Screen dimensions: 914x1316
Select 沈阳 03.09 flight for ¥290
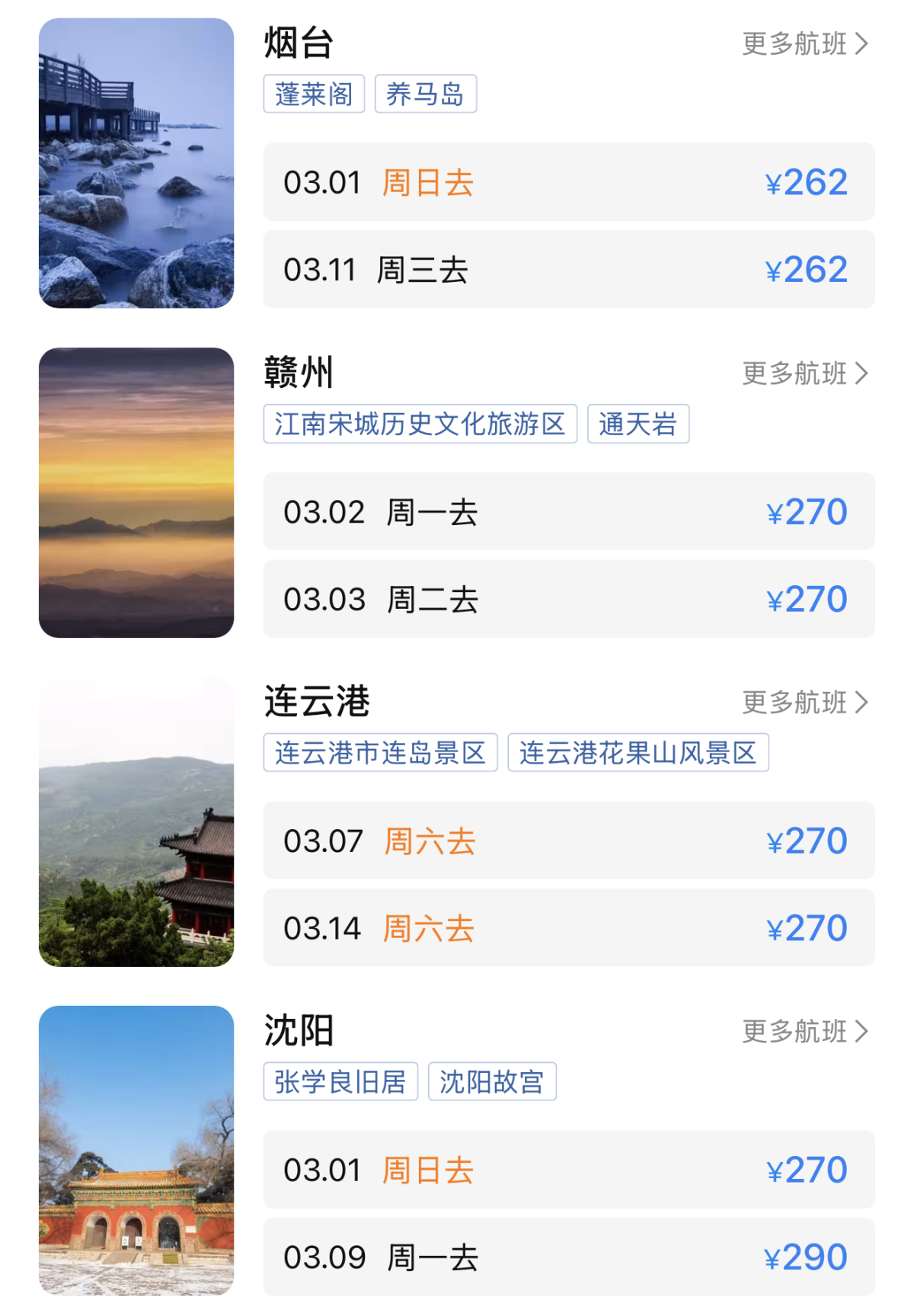568,1257
